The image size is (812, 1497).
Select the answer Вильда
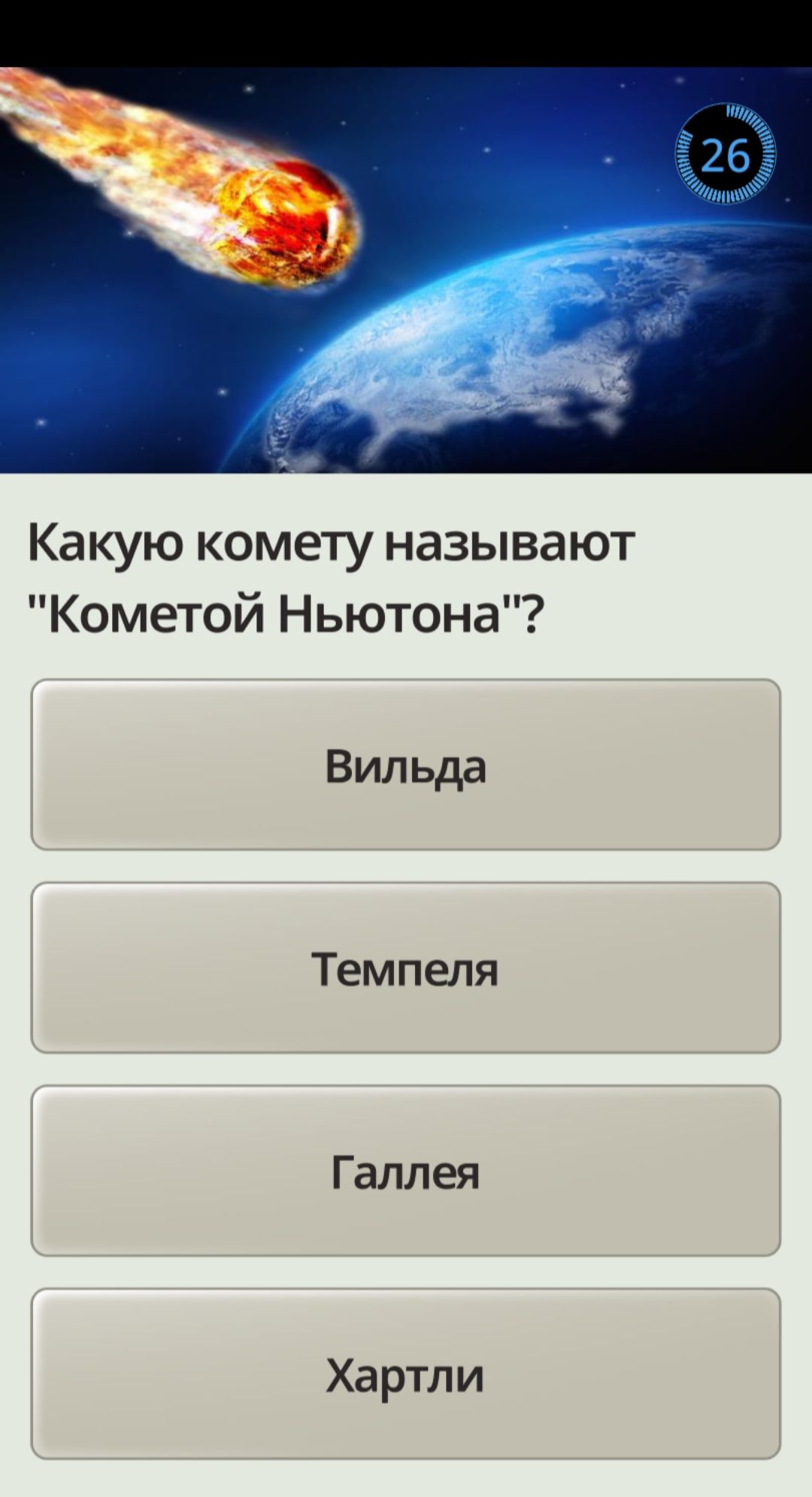click(406, 765)
